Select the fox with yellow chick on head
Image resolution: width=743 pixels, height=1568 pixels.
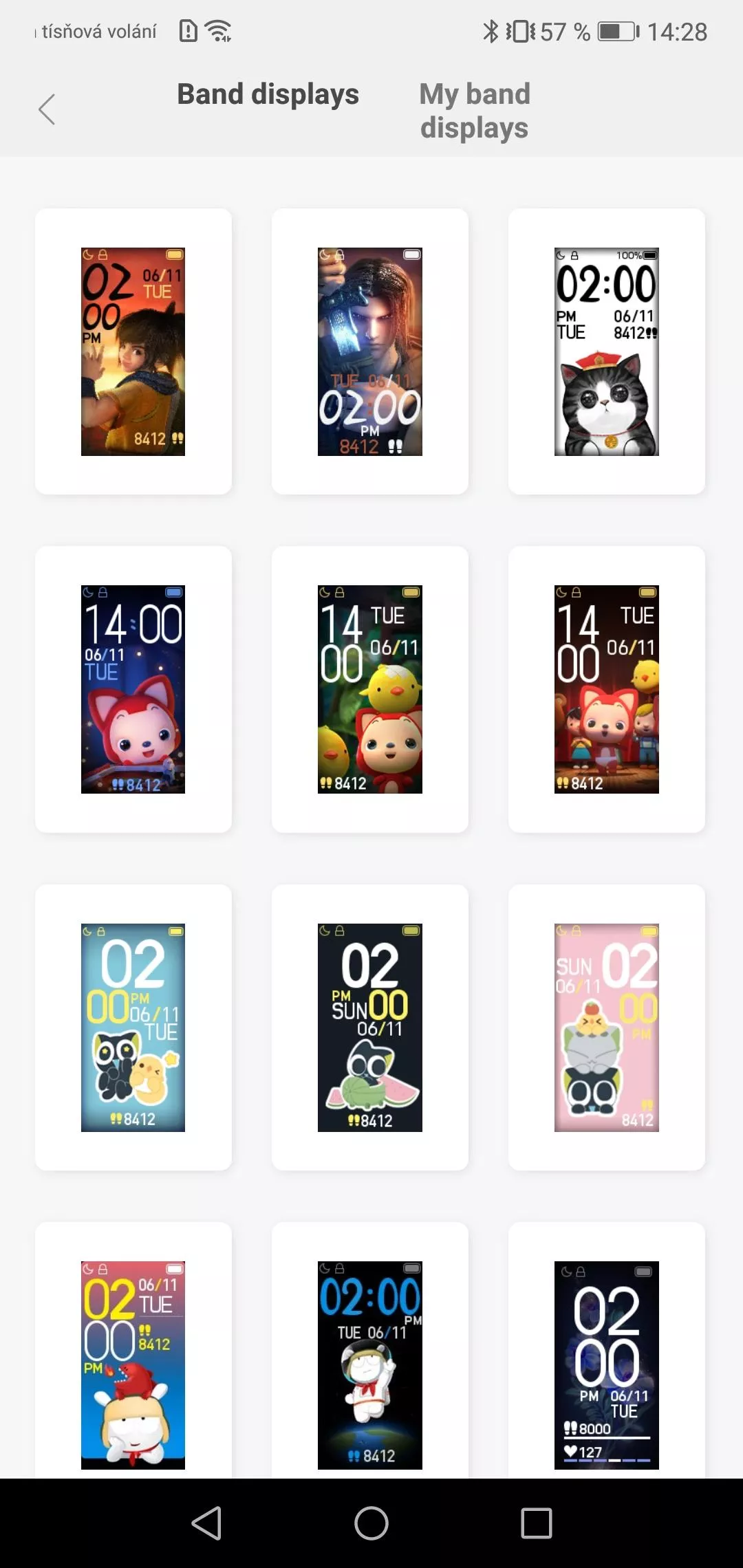(x=369, y=689)
